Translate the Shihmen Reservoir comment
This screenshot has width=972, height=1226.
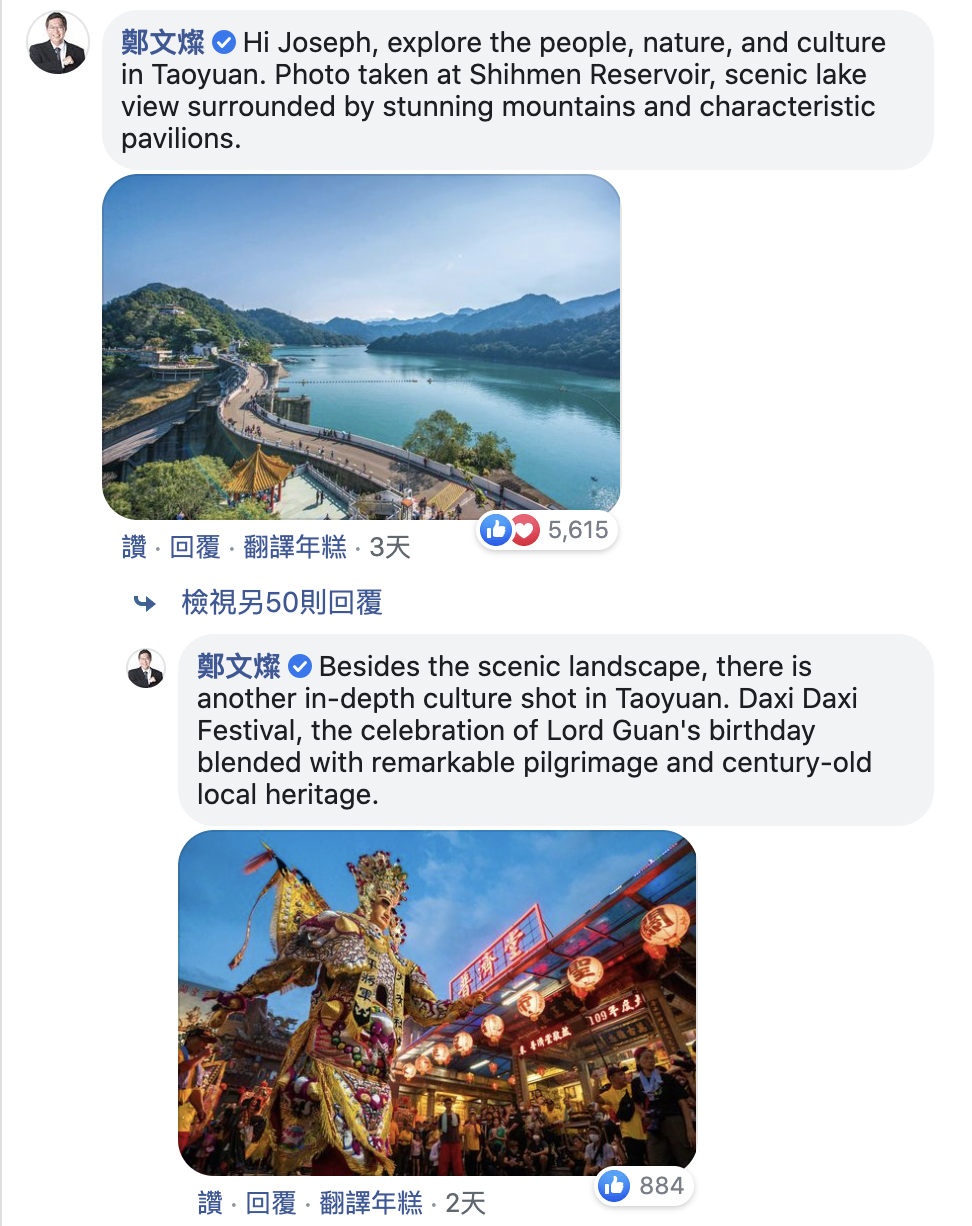pyautogui.click(x=295, y=547)
